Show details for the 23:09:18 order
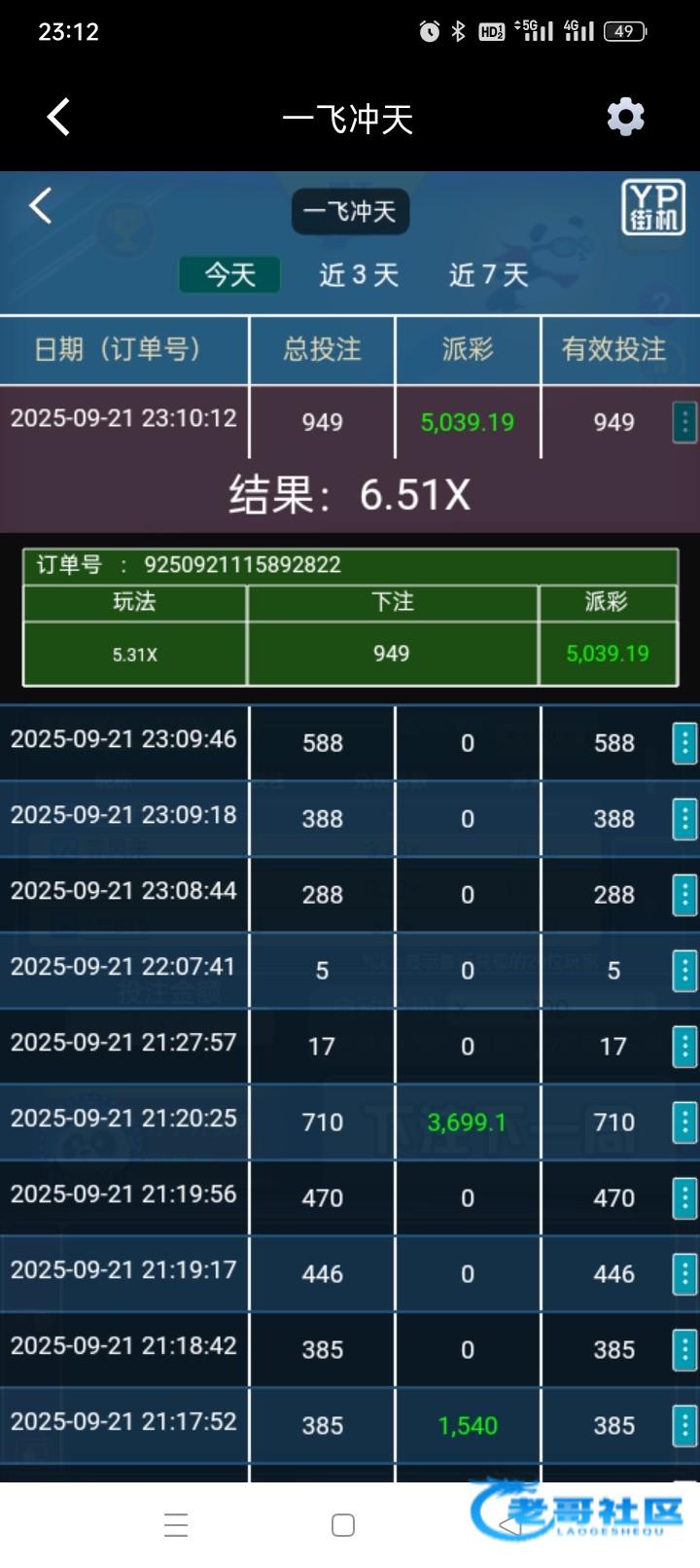This screenshot has height=1568, width=700. coord(684,820)
